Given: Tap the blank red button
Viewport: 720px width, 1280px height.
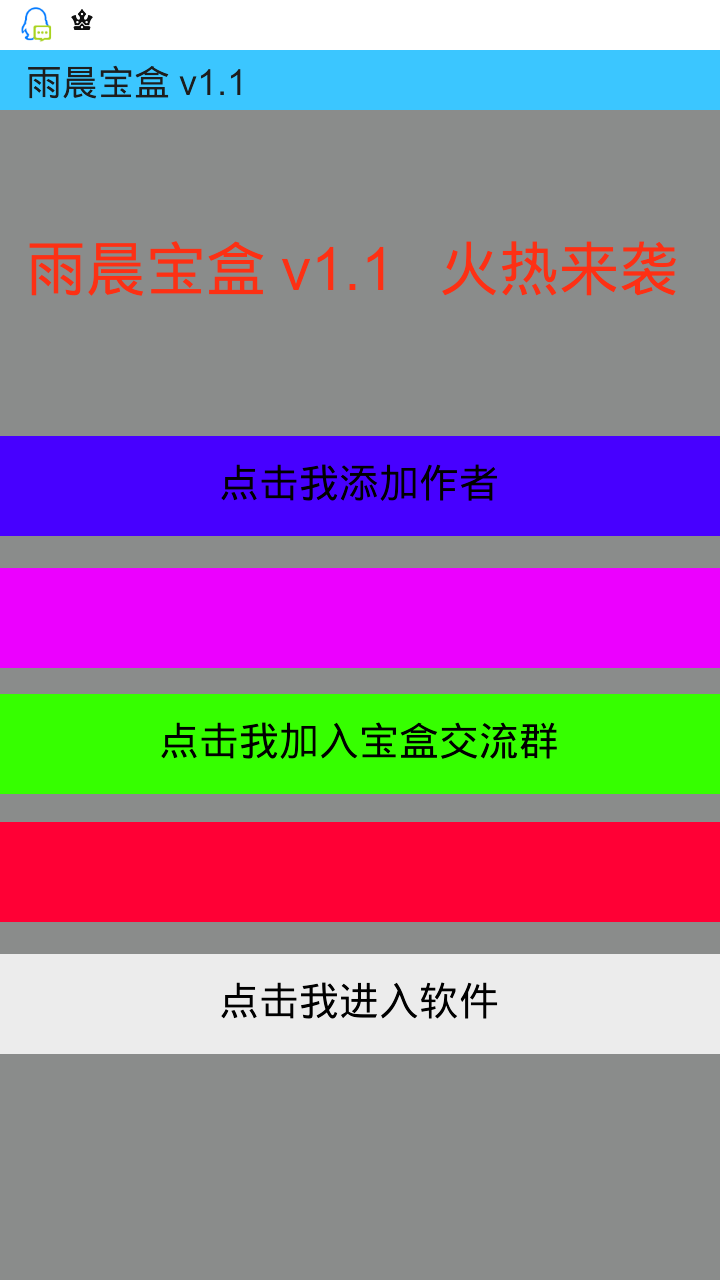Looking at the screenshot, I should point(360,871).
